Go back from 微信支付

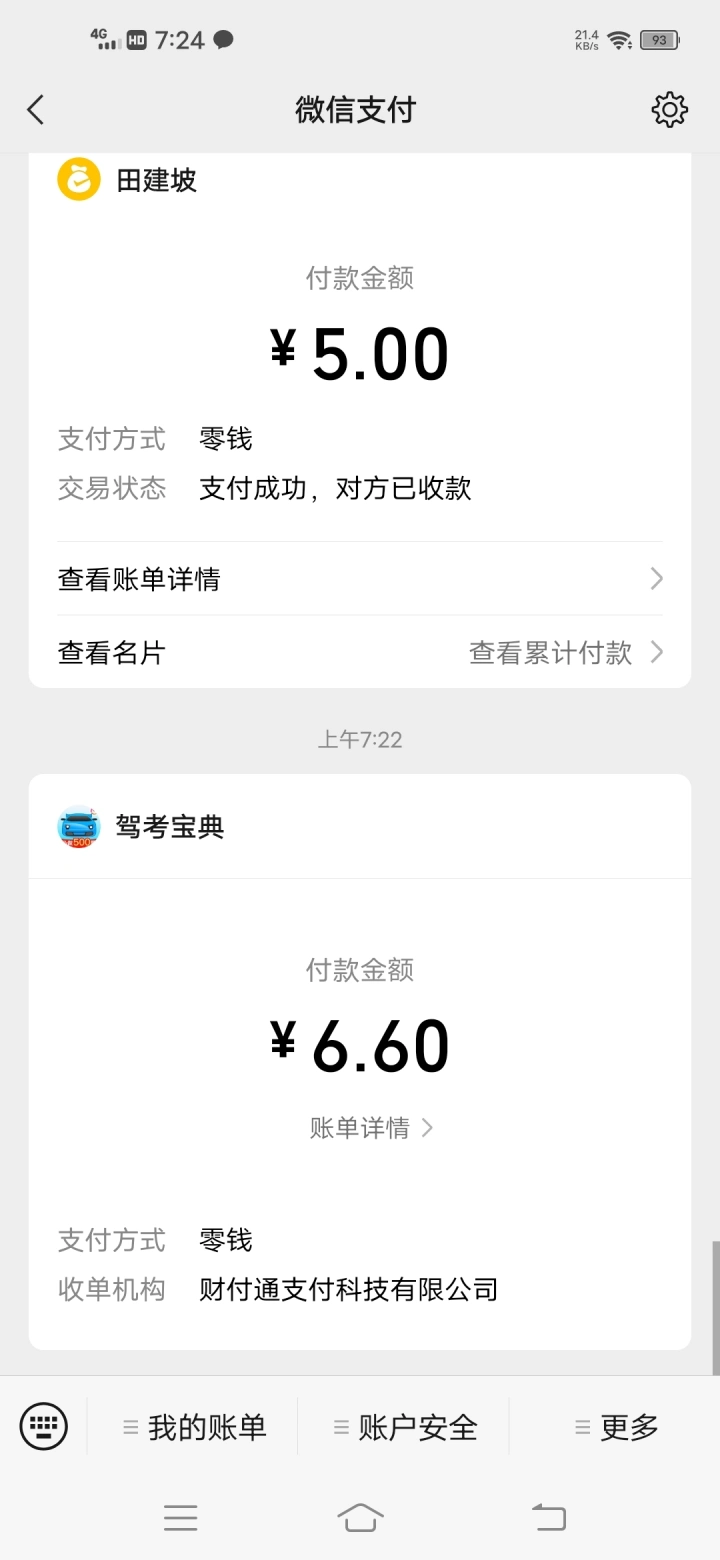click(x=36, y=110)
